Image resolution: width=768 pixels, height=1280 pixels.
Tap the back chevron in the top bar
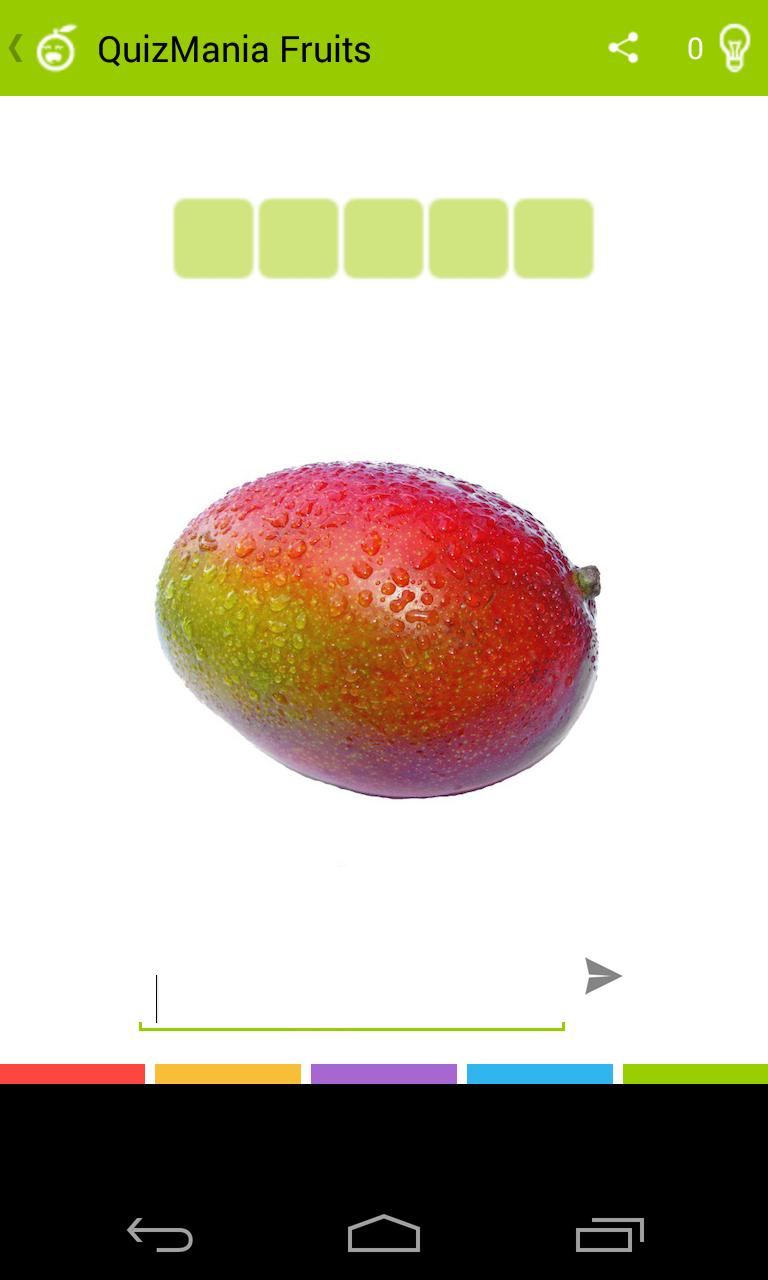tap(14, 48)
